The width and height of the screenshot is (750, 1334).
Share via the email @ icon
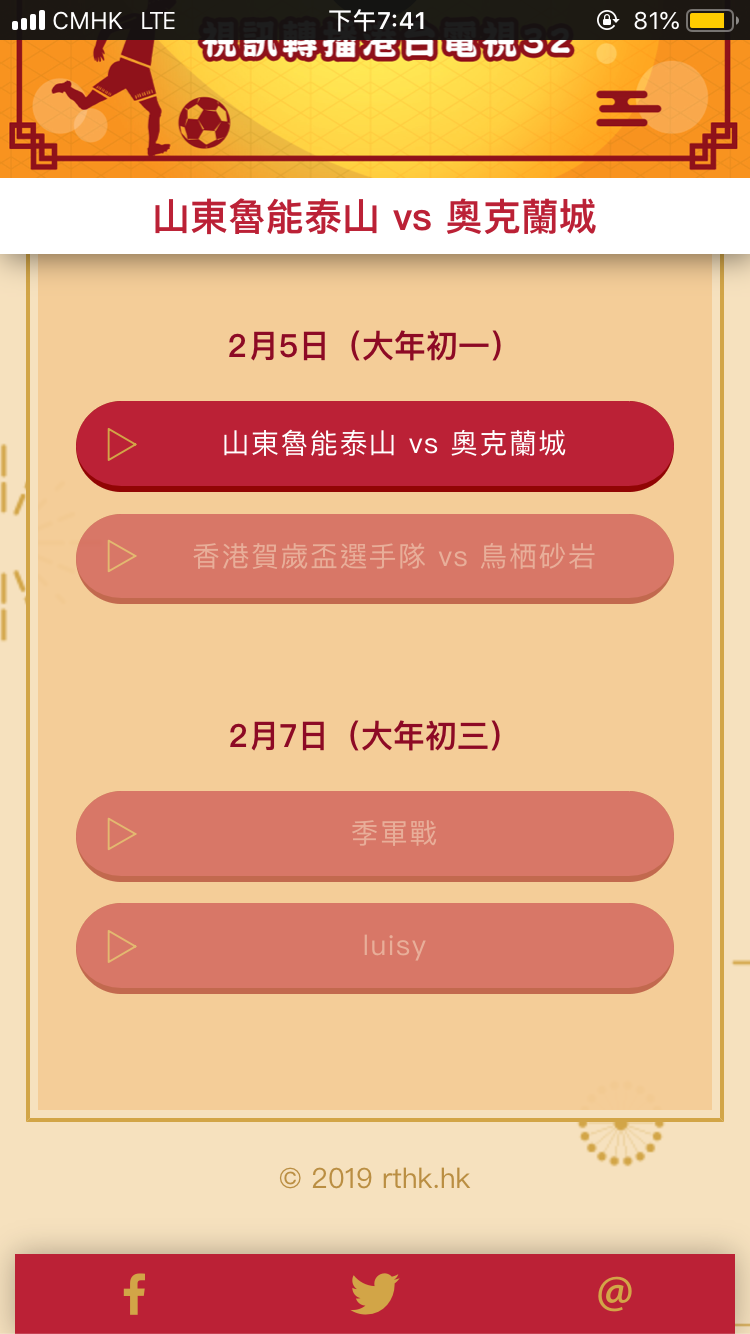pyautogui.click(x=615, y=1293)
